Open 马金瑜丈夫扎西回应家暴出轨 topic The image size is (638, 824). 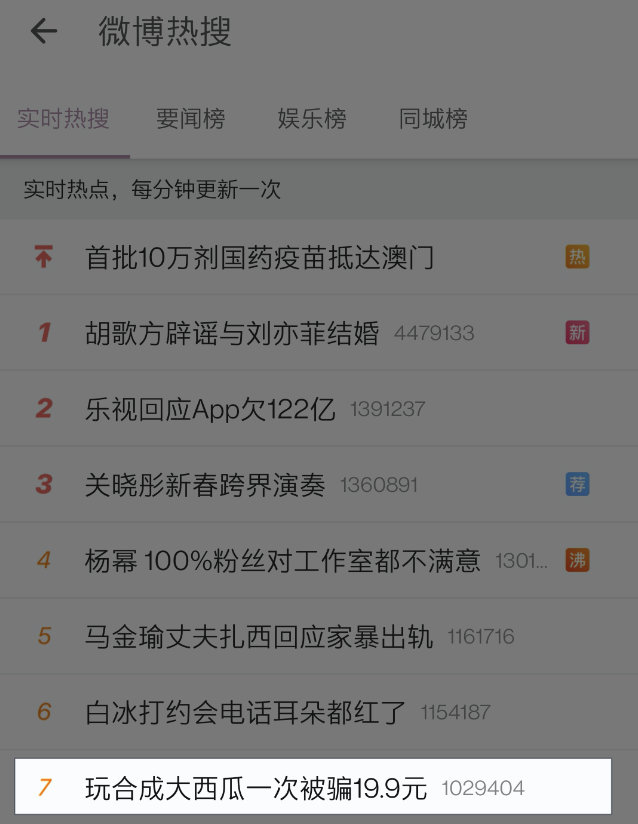point(259,637)
